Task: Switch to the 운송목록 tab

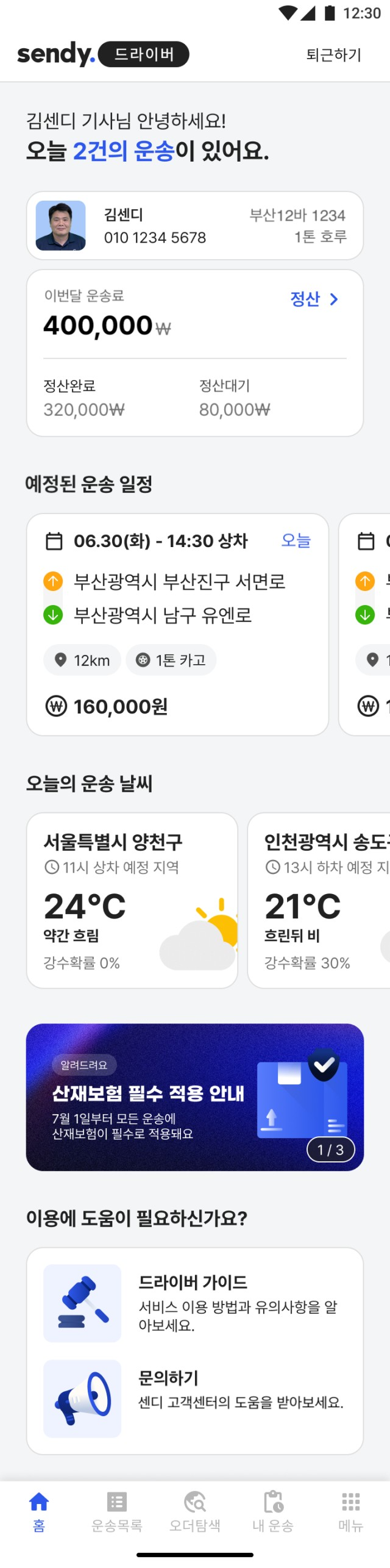Action: pyautogui.click(x=117, y=1511)
